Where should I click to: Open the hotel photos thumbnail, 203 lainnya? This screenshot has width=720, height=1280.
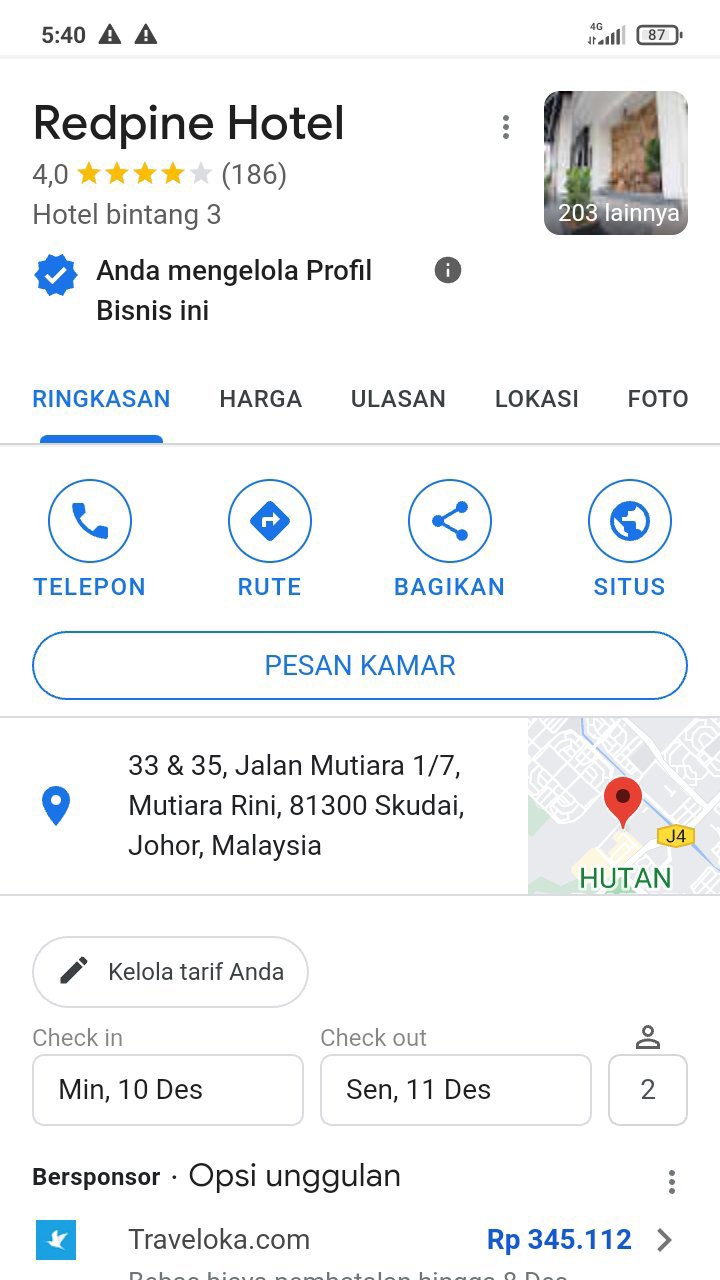point(615,163)
